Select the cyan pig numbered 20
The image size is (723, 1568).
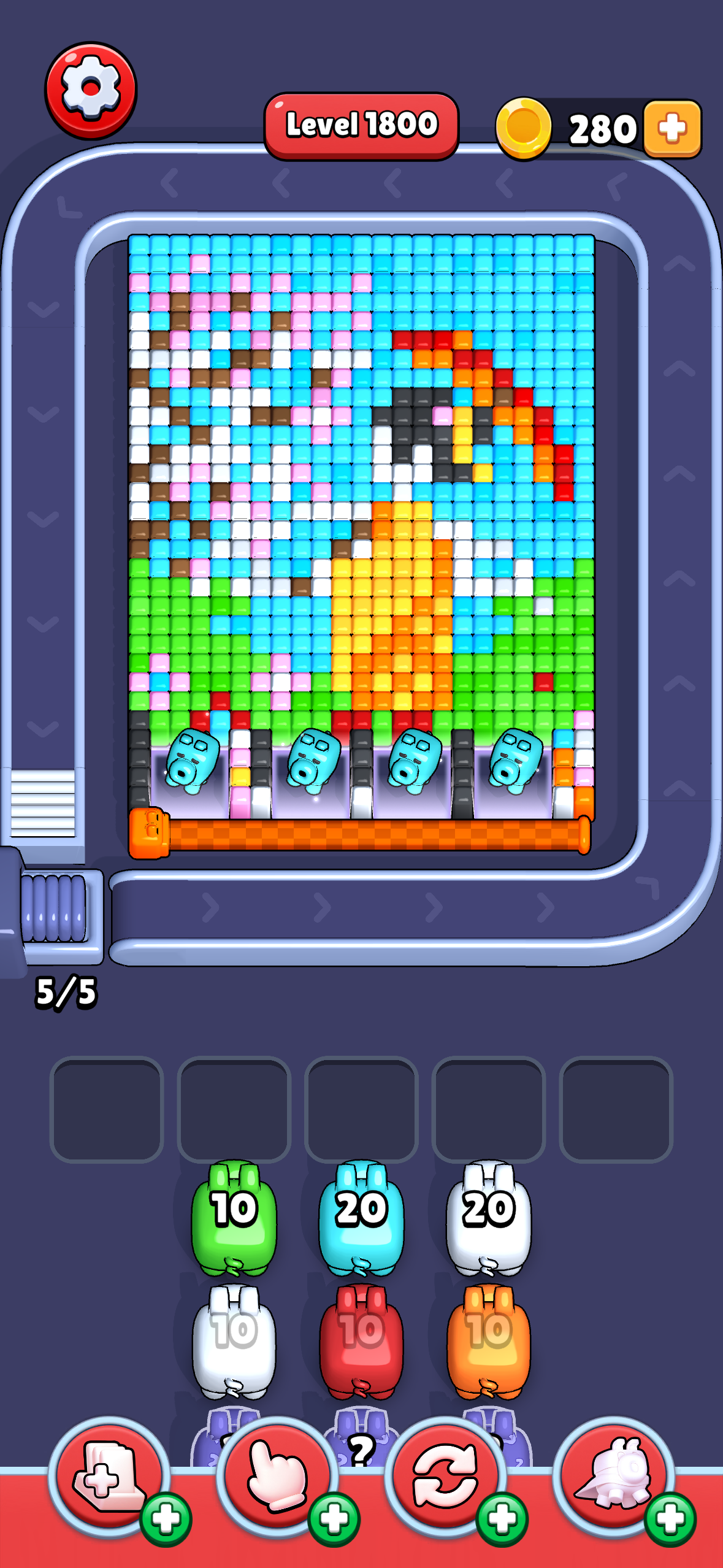click(361, 1218)
